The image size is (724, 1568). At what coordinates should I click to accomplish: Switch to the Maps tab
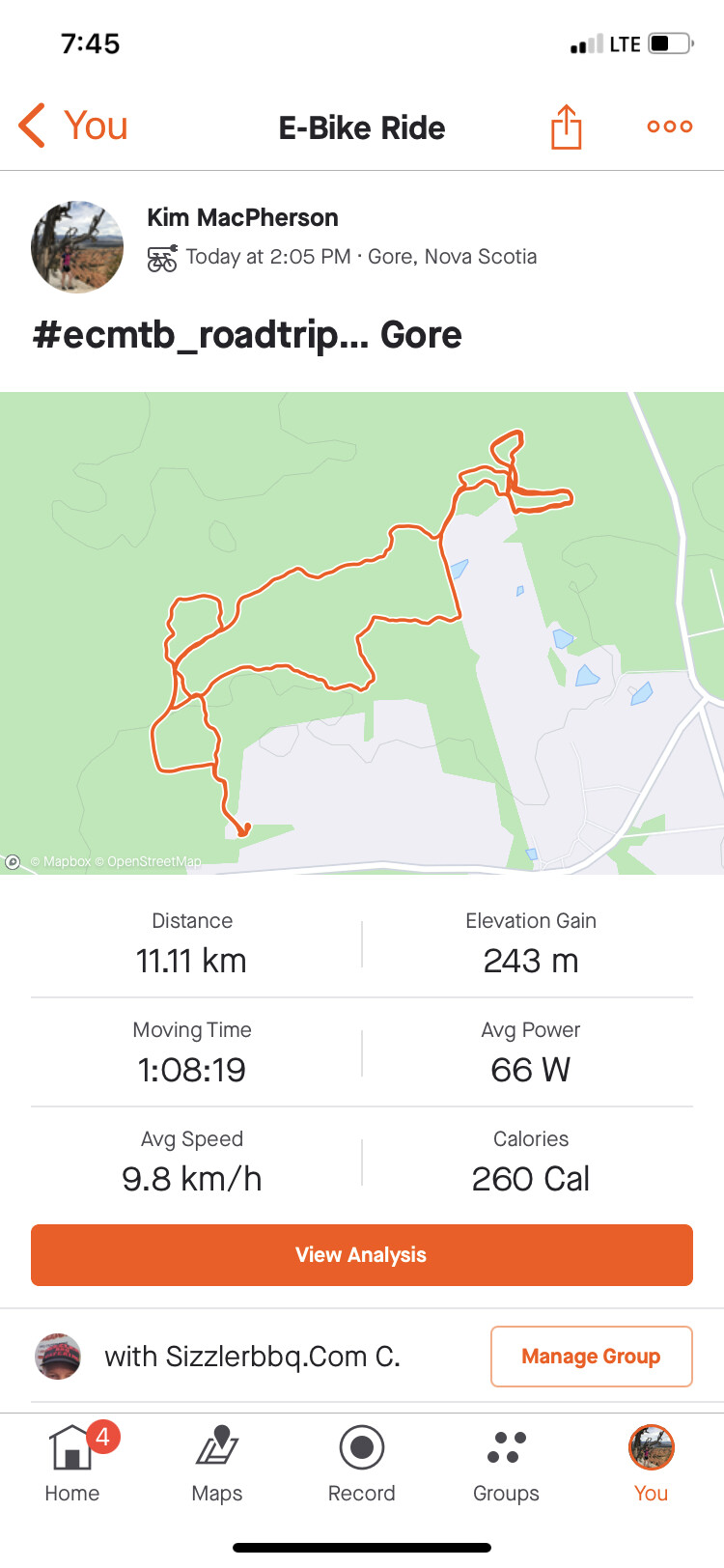click(217, 1463)
